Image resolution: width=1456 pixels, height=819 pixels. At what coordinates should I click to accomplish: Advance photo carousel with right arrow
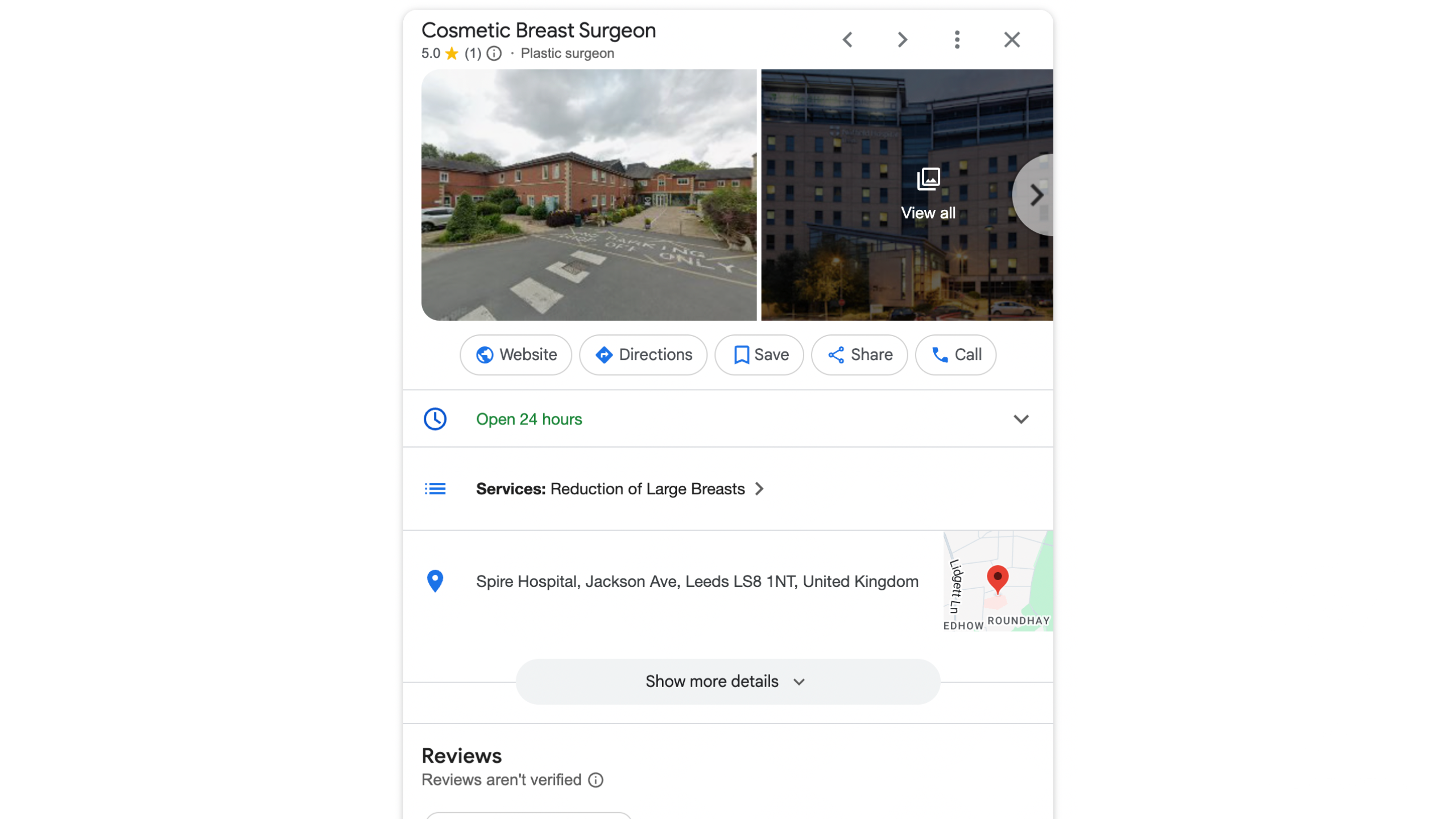tap(1036, 195)
